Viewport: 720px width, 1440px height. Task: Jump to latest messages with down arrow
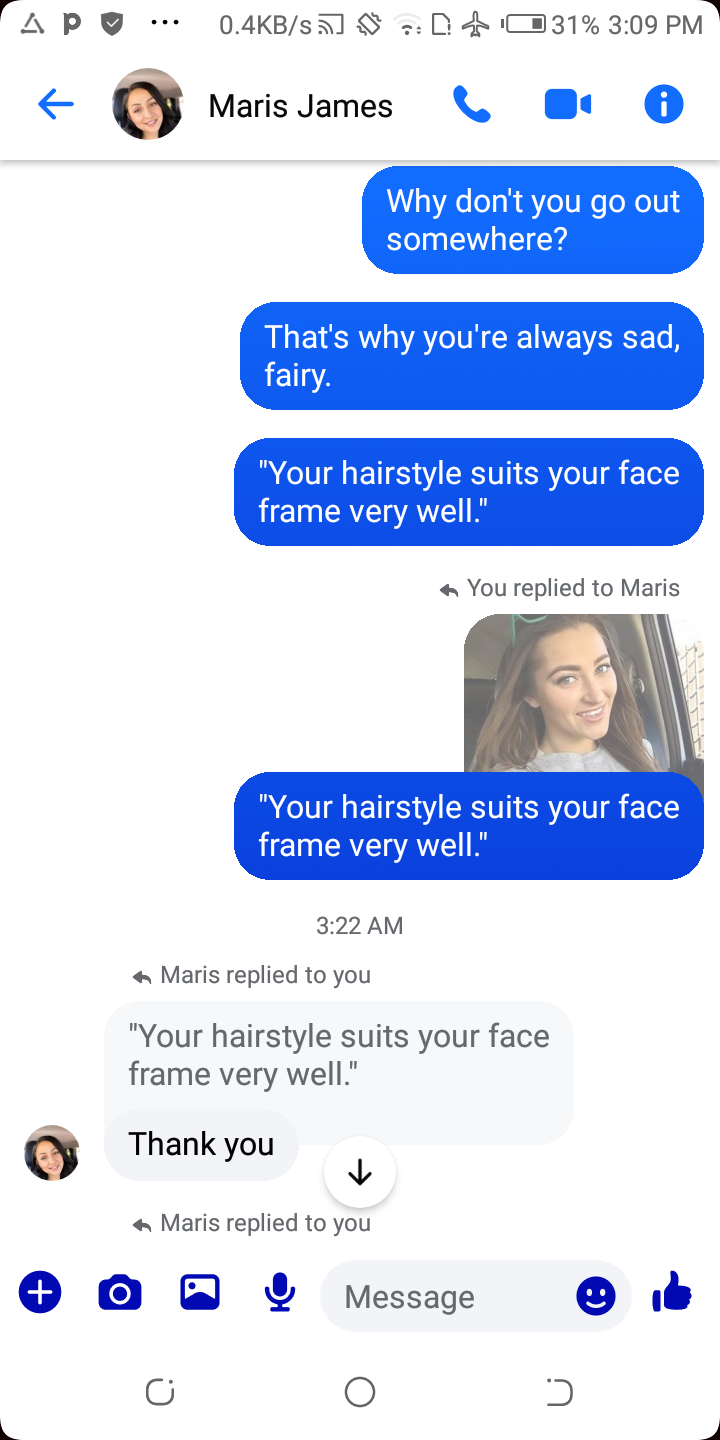click(360, 1173)
